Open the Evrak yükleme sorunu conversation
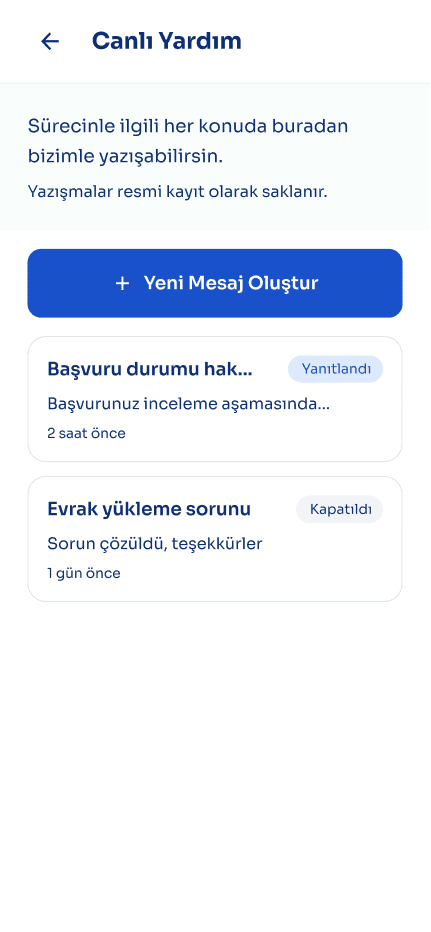431x932 pixels. pos(215,539)
